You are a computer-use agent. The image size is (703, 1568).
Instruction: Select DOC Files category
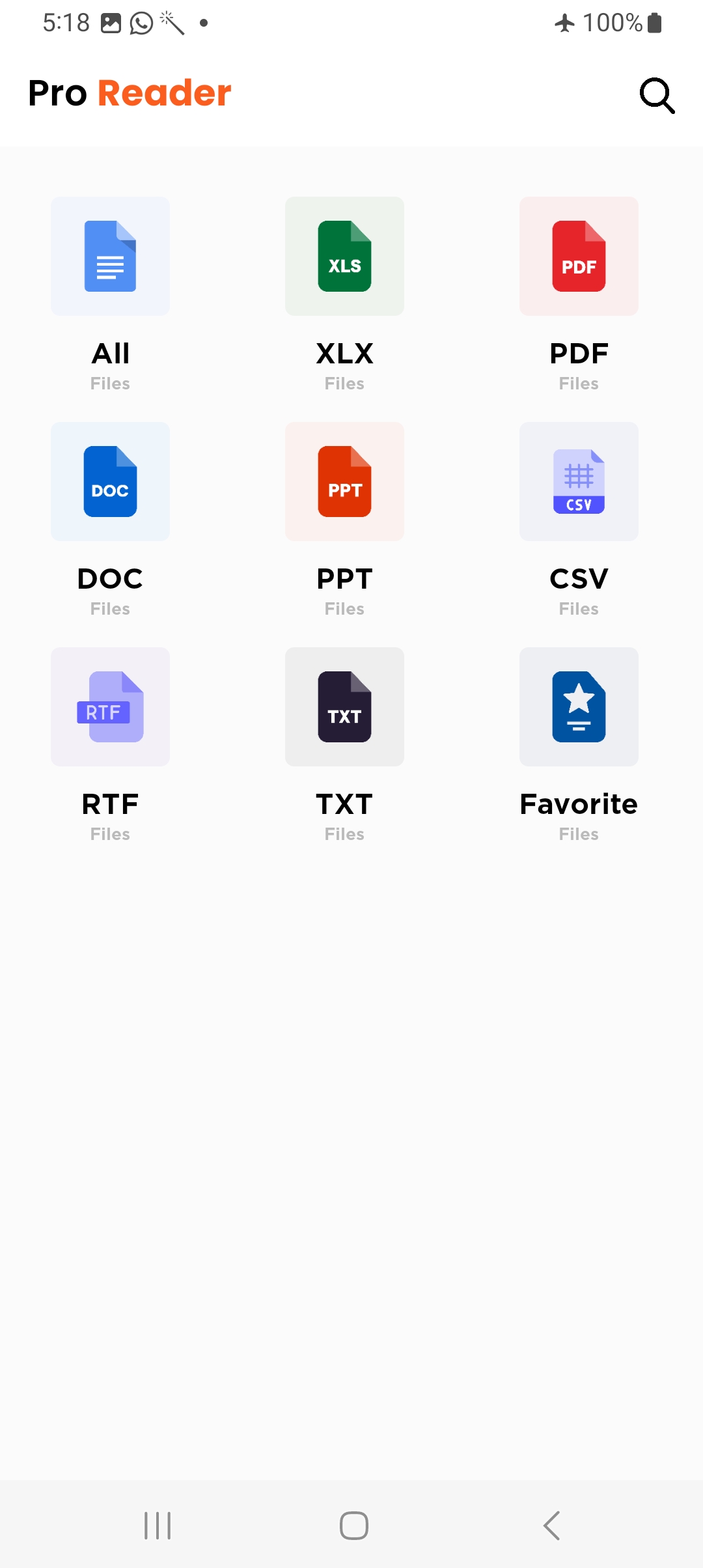pyautogui.click(x=110, y=520)
